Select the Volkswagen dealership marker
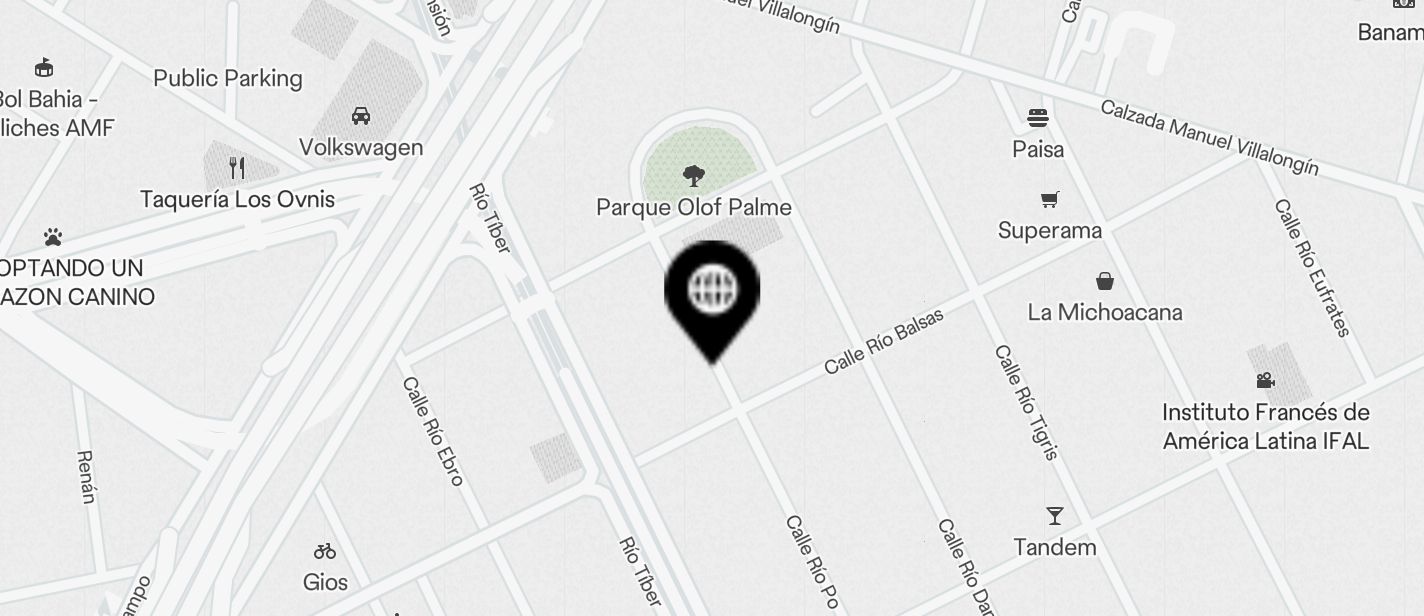1424x616 pixels. [x=361, y=116]
